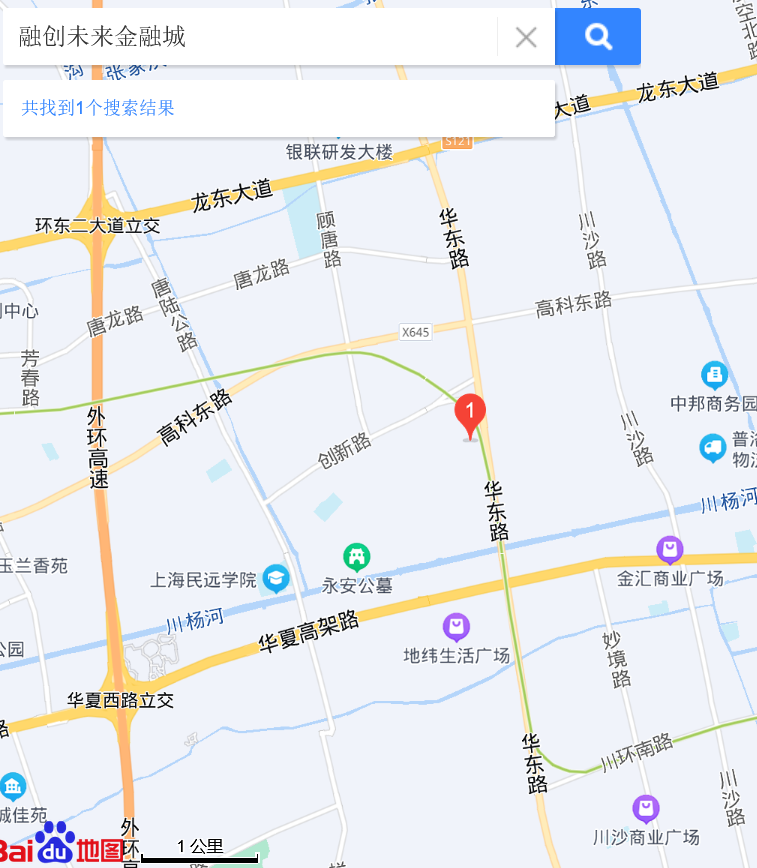Select the 金汇商业广场 shopping marker
This screenshot has width=757, height=868.
tap(669, 549)
